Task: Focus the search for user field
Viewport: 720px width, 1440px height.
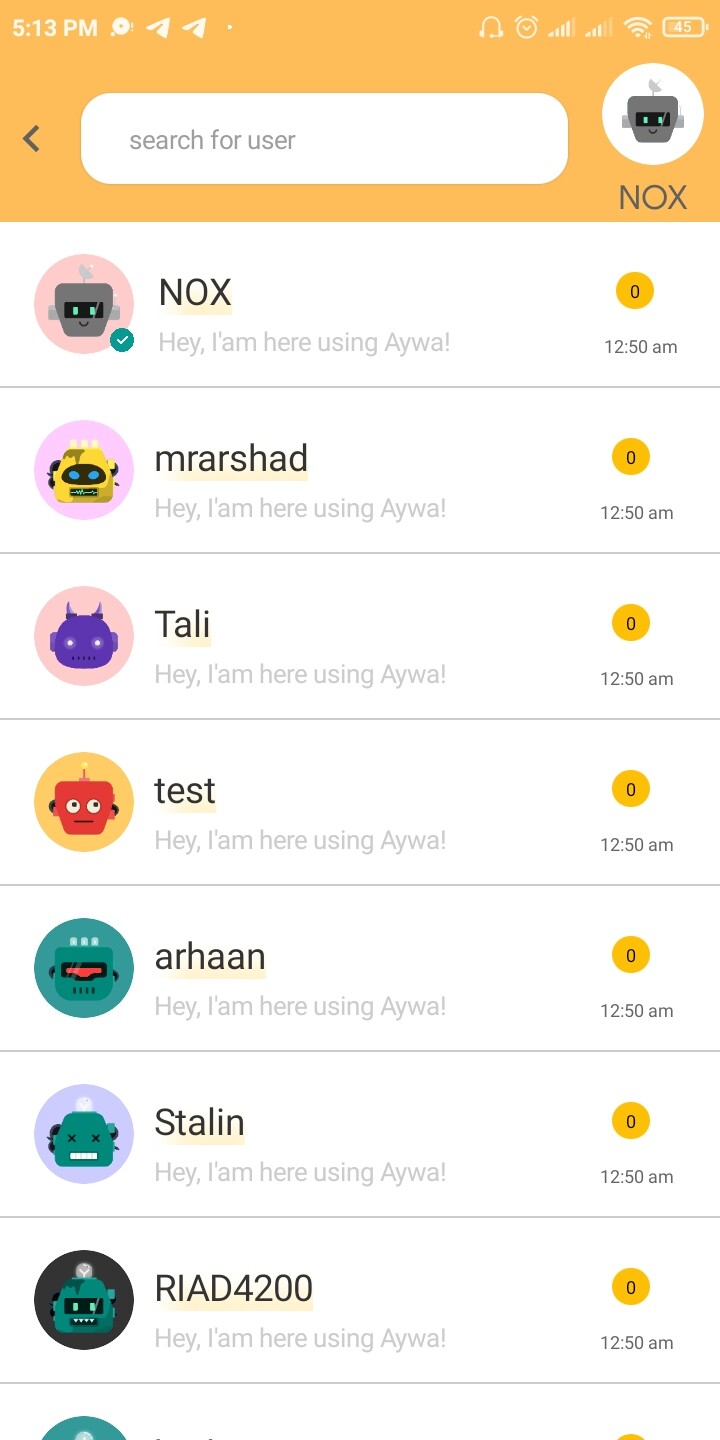Action: coord(324,139)
